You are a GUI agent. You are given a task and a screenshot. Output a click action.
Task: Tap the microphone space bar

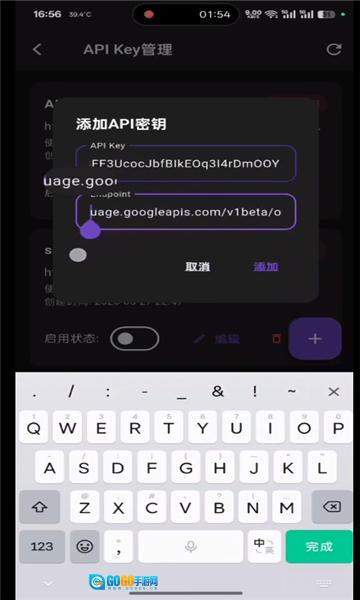pyautogui.click(x=191, y=546)
